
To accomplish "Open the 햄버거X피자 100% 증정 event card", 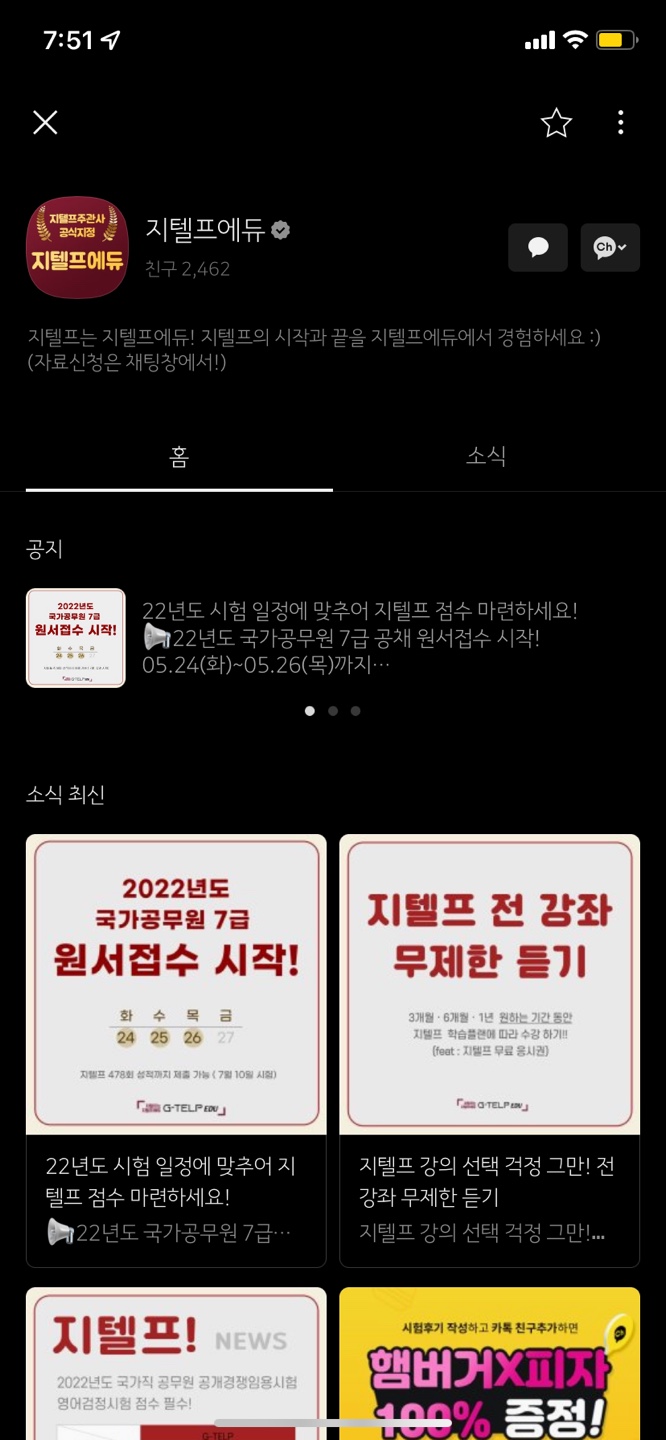I will click(489, 1365).
